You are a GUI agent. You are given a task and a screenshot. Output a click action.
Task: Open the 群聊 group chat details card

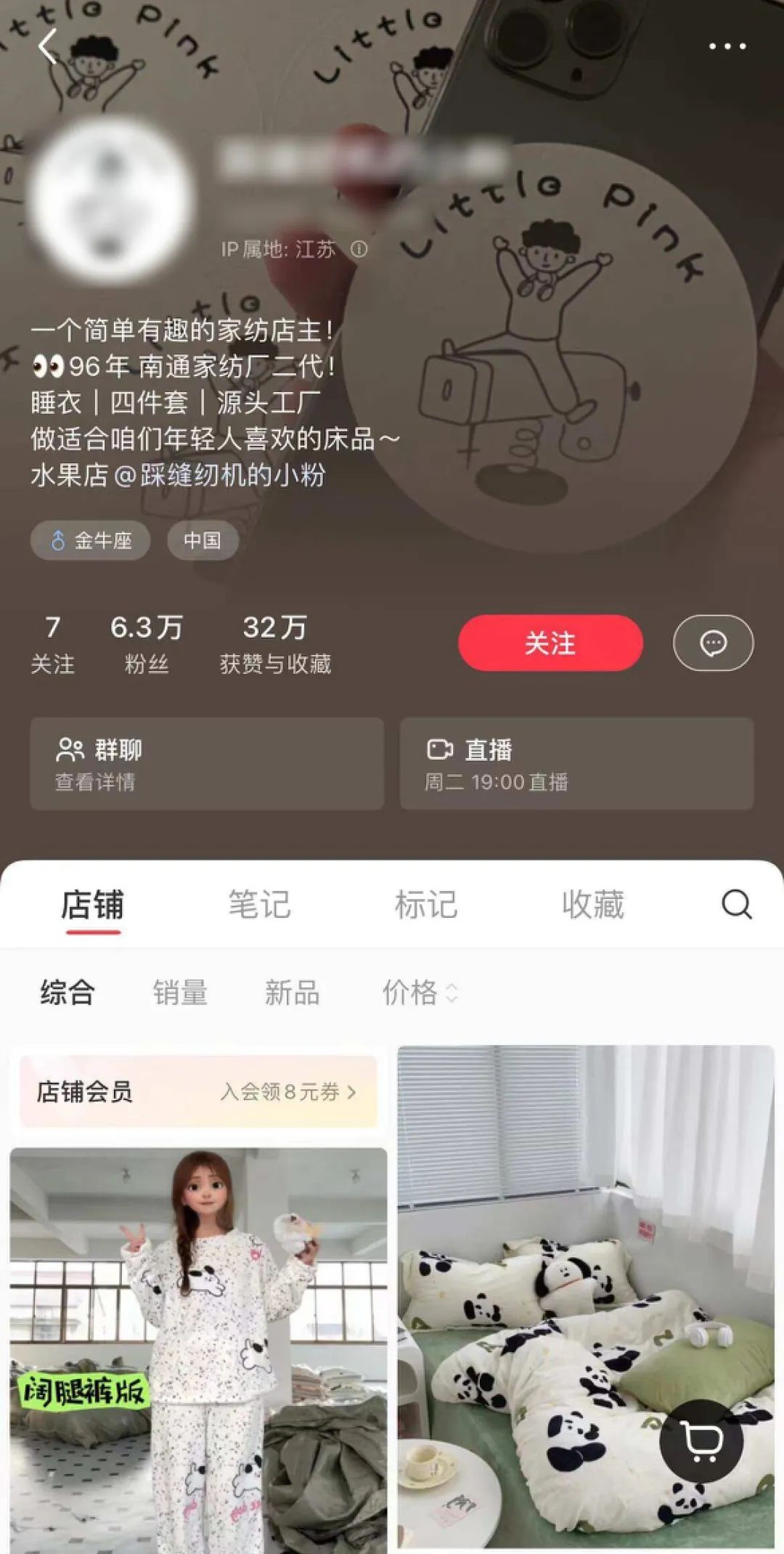[207, 763]
